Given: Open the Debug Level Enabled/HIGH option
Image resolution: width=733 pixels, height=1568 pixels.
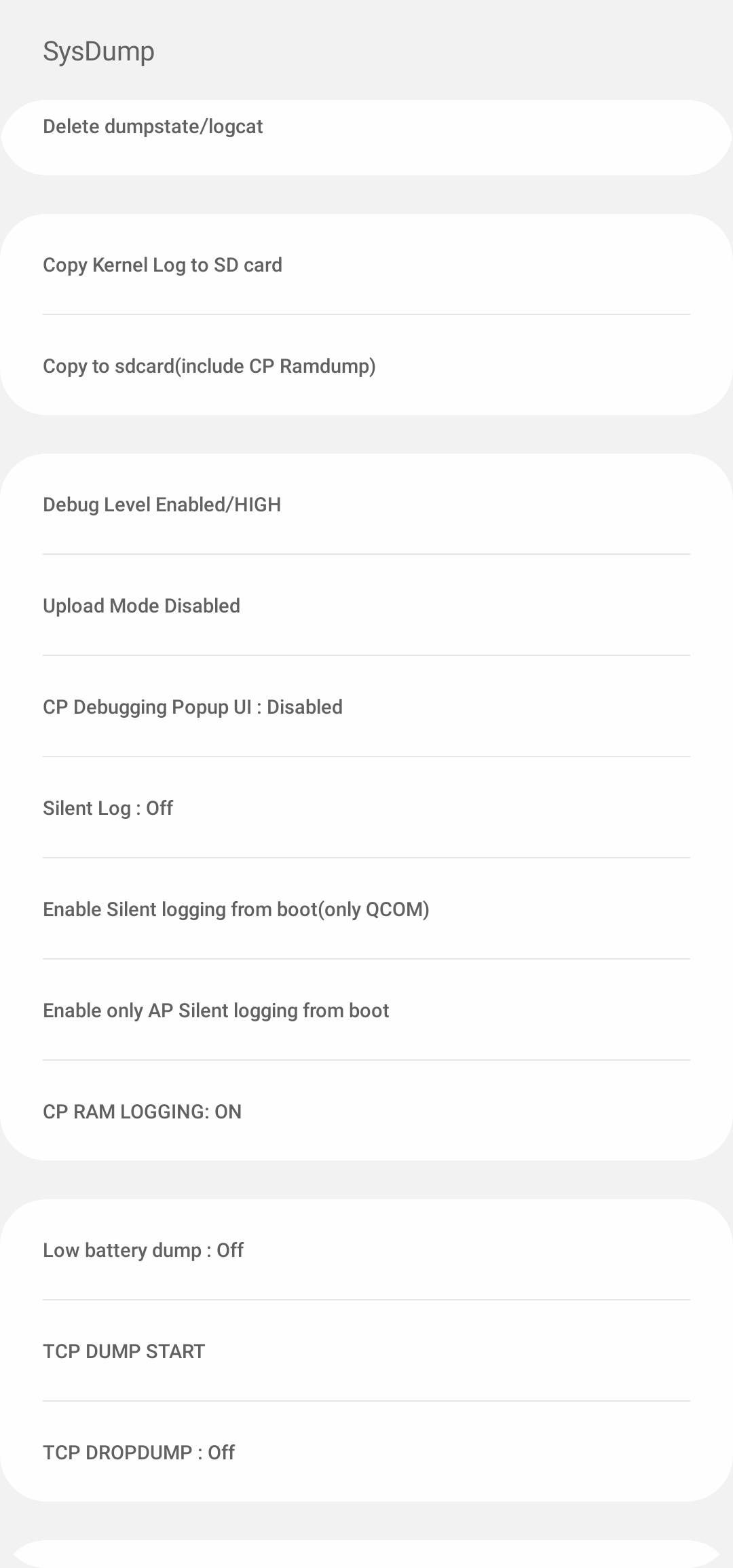Looking at the screenshot, I should click(x=162, y=505).
